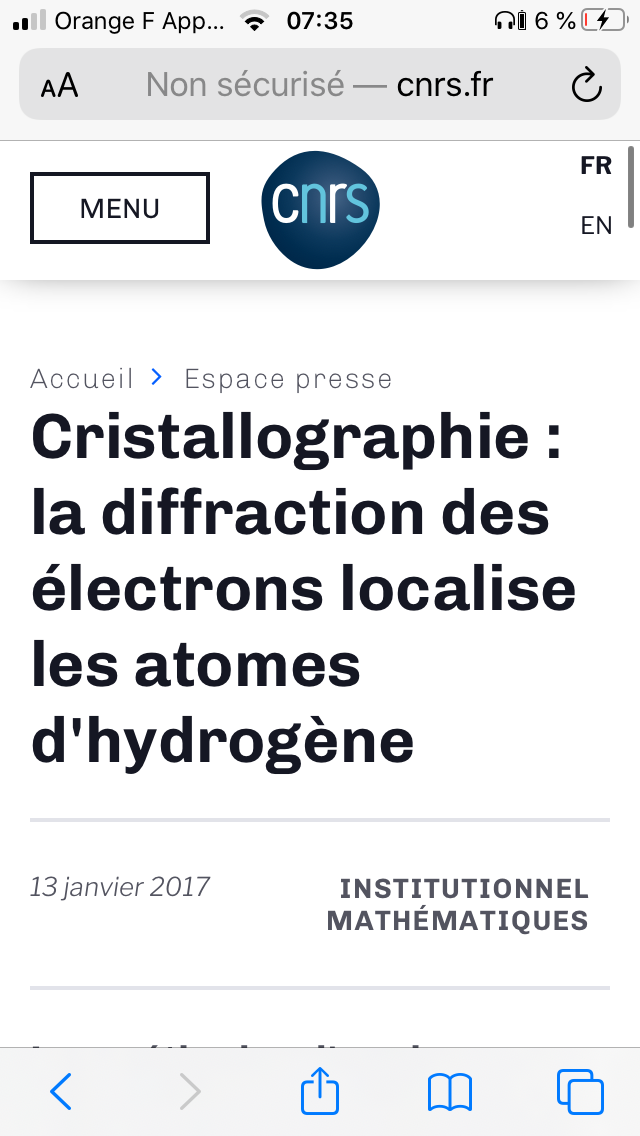Screen dimensions: 640x1136
Task: Open the MENU button
Action: pyautogui.click(x=120, y=208)
